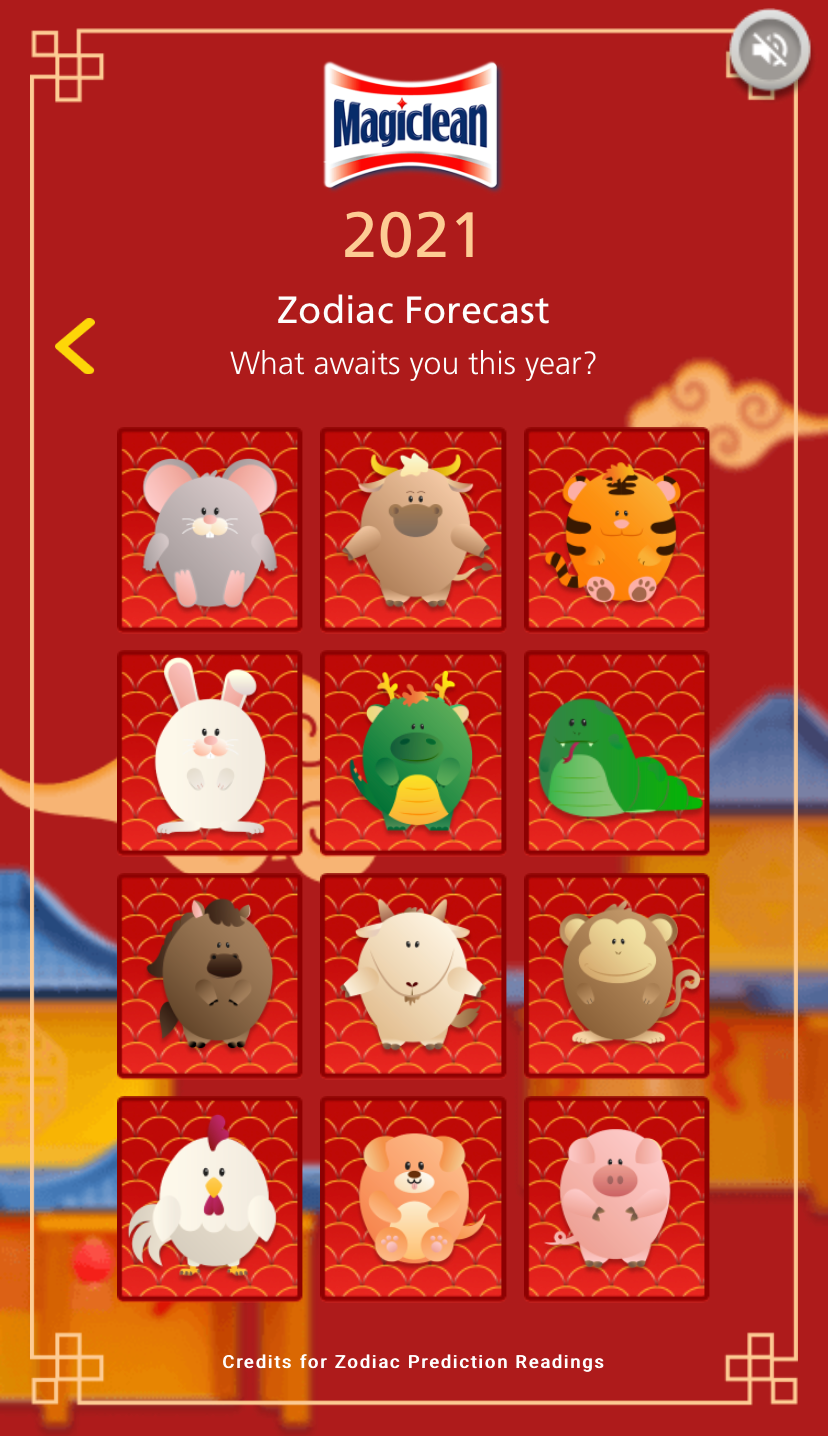Open the Ox zodiac forecast
Image resolution: width=828 pixels, height=1436 pixels.
413,530
